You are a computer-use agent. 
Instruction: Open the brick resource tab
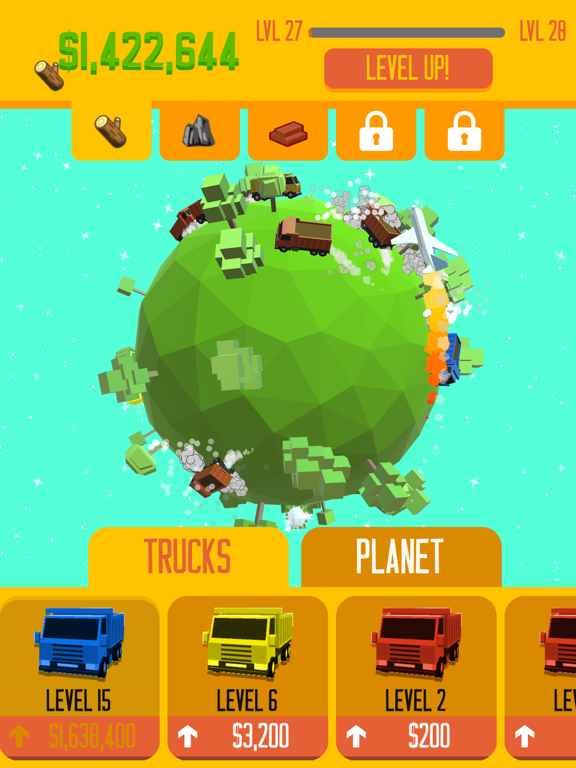click(288, 131)
